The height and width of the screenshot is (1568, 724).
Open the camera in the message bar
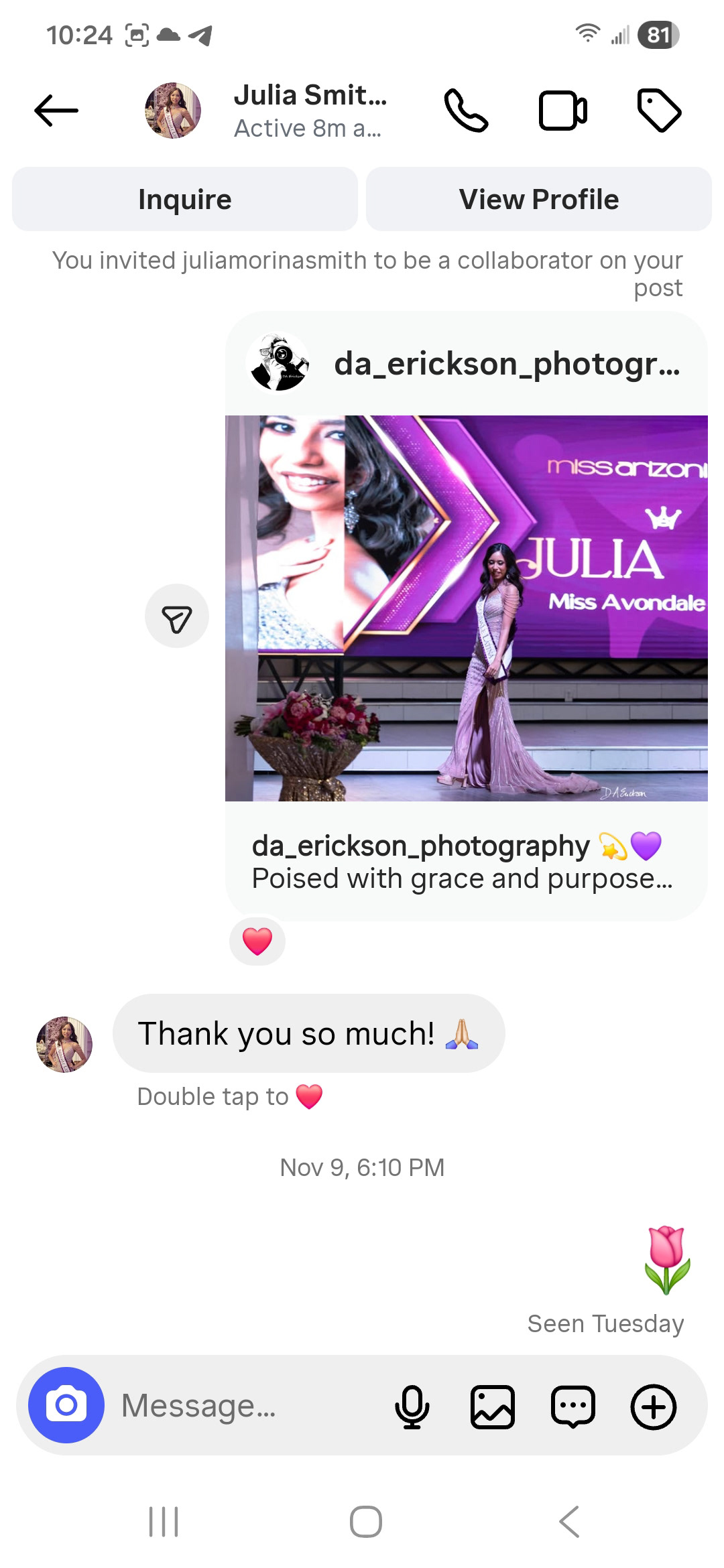click(66, 1405)
